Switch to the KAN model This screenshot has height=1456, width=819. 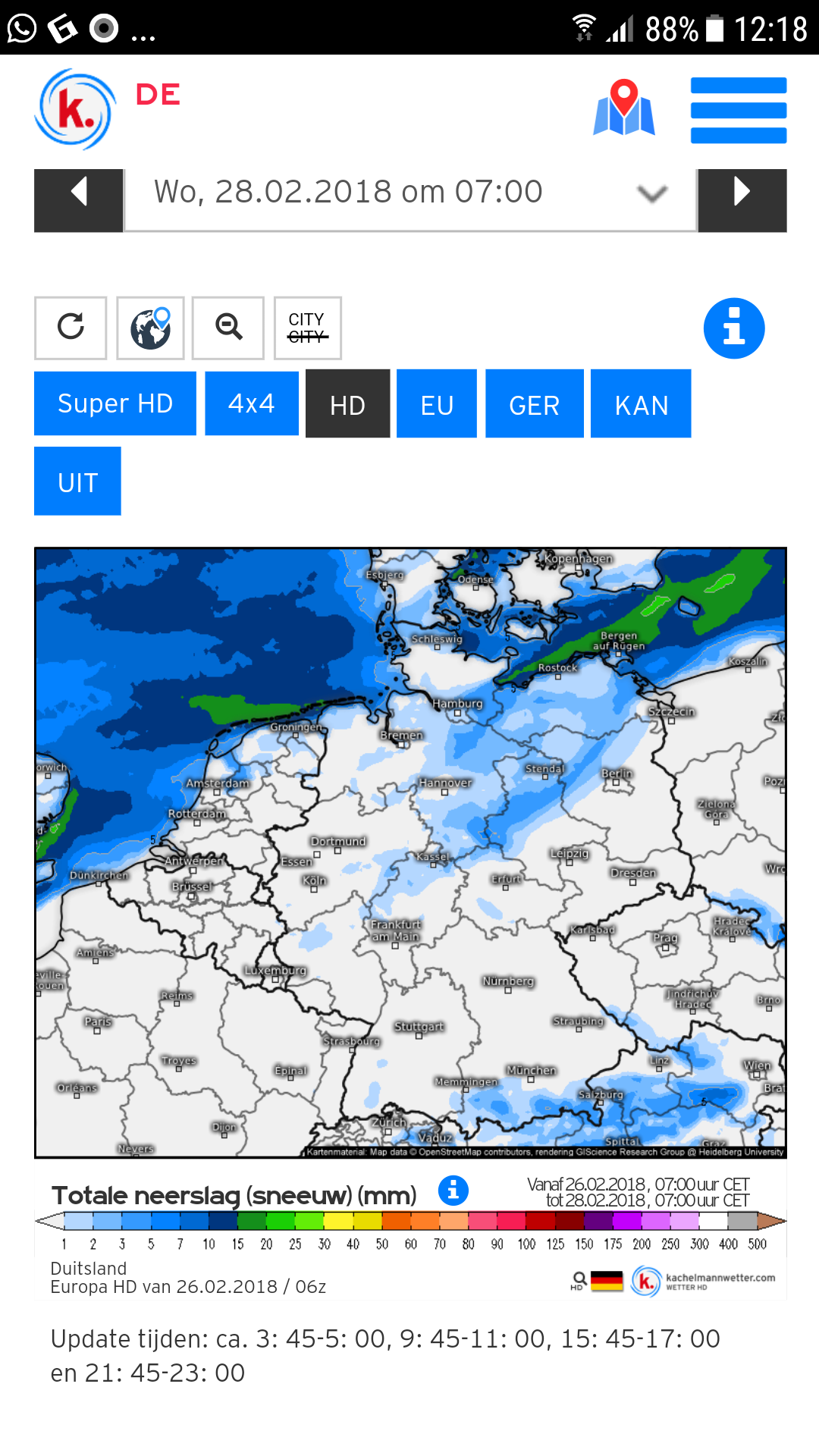[641, 404]
